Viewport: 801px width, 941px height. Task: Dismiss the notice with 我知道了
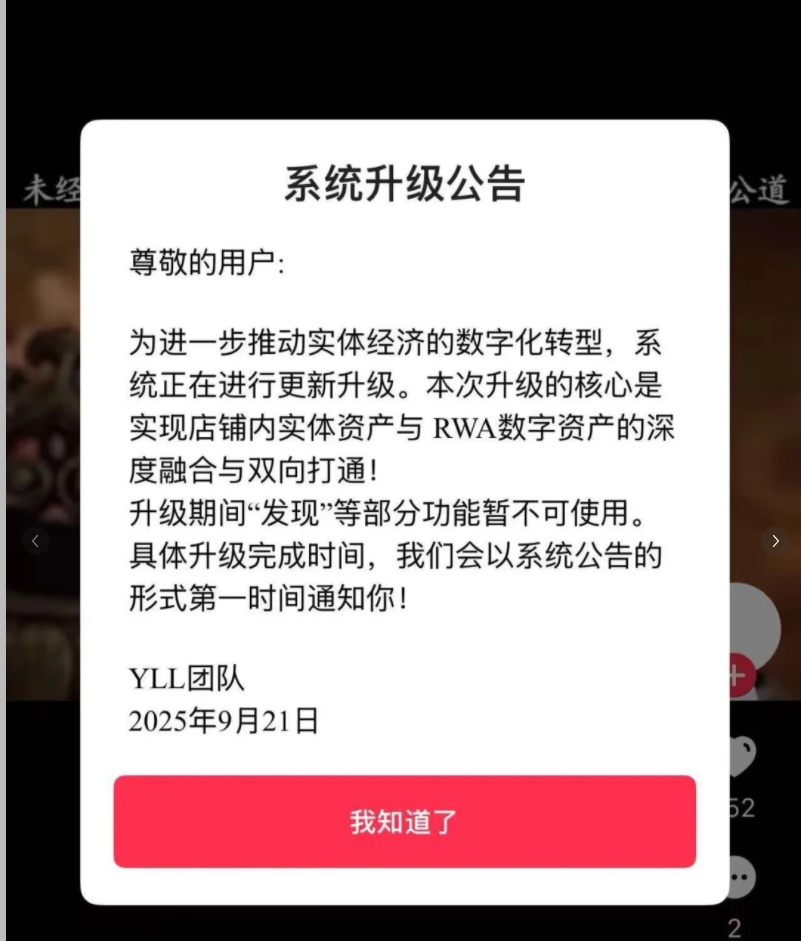point(404,821)
